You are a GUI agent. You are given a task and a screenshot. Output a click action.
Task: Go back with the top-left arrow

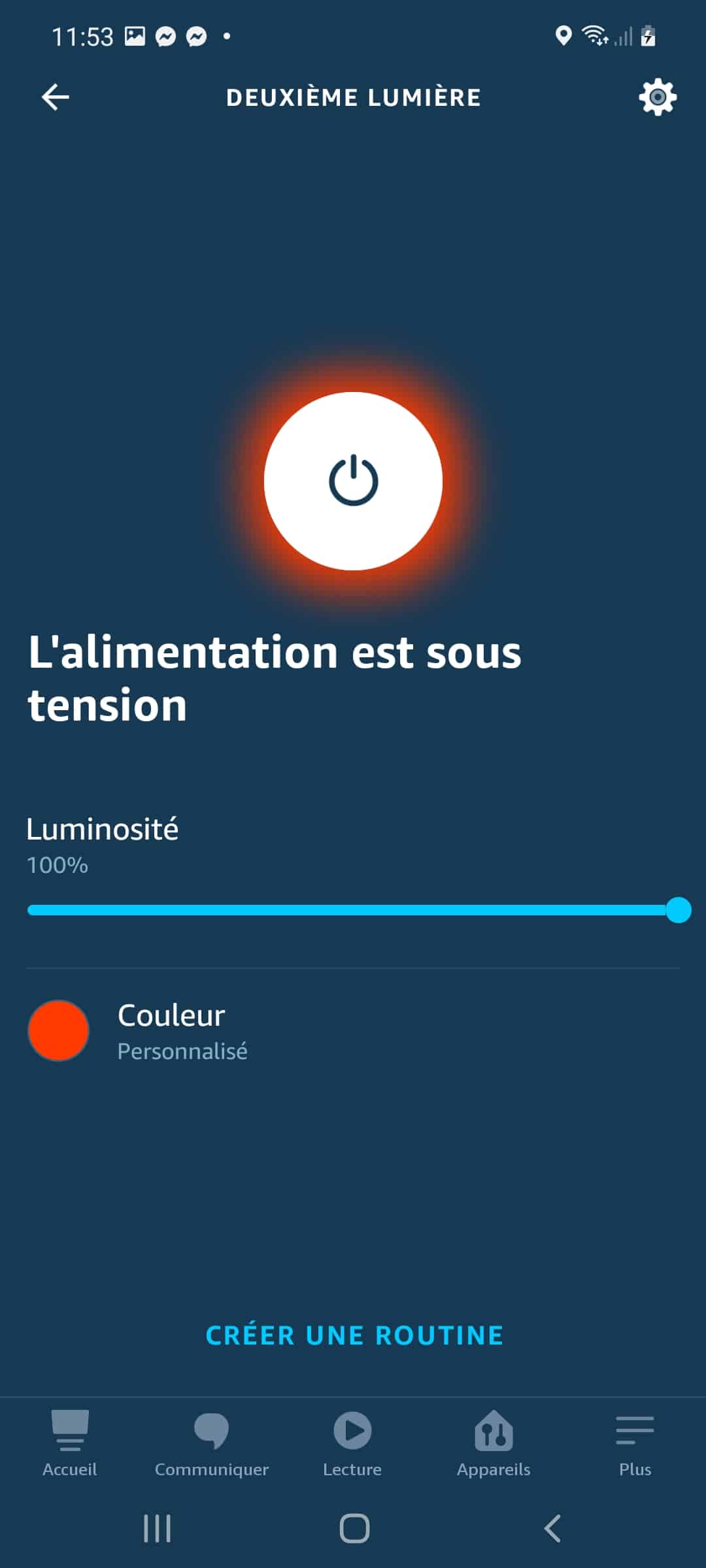click(x=56, y=97)
